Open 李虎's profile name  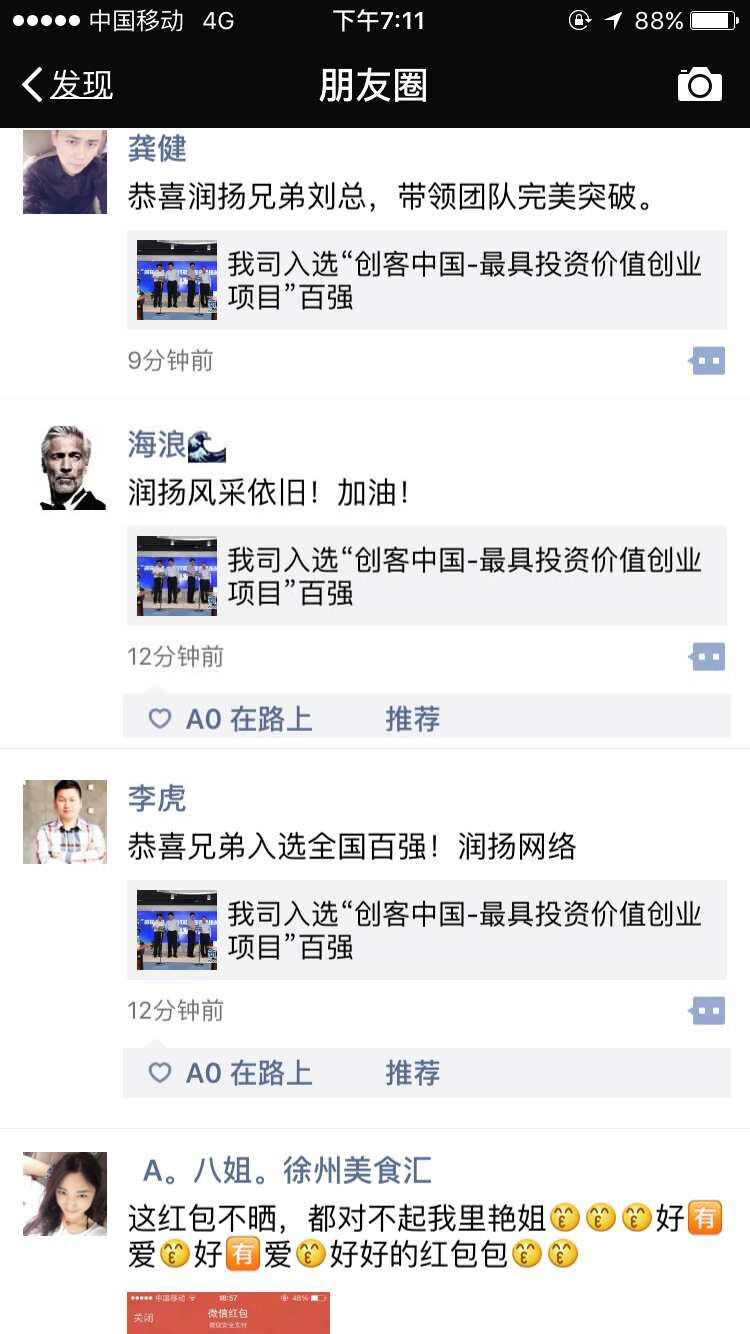click(157, 798)
